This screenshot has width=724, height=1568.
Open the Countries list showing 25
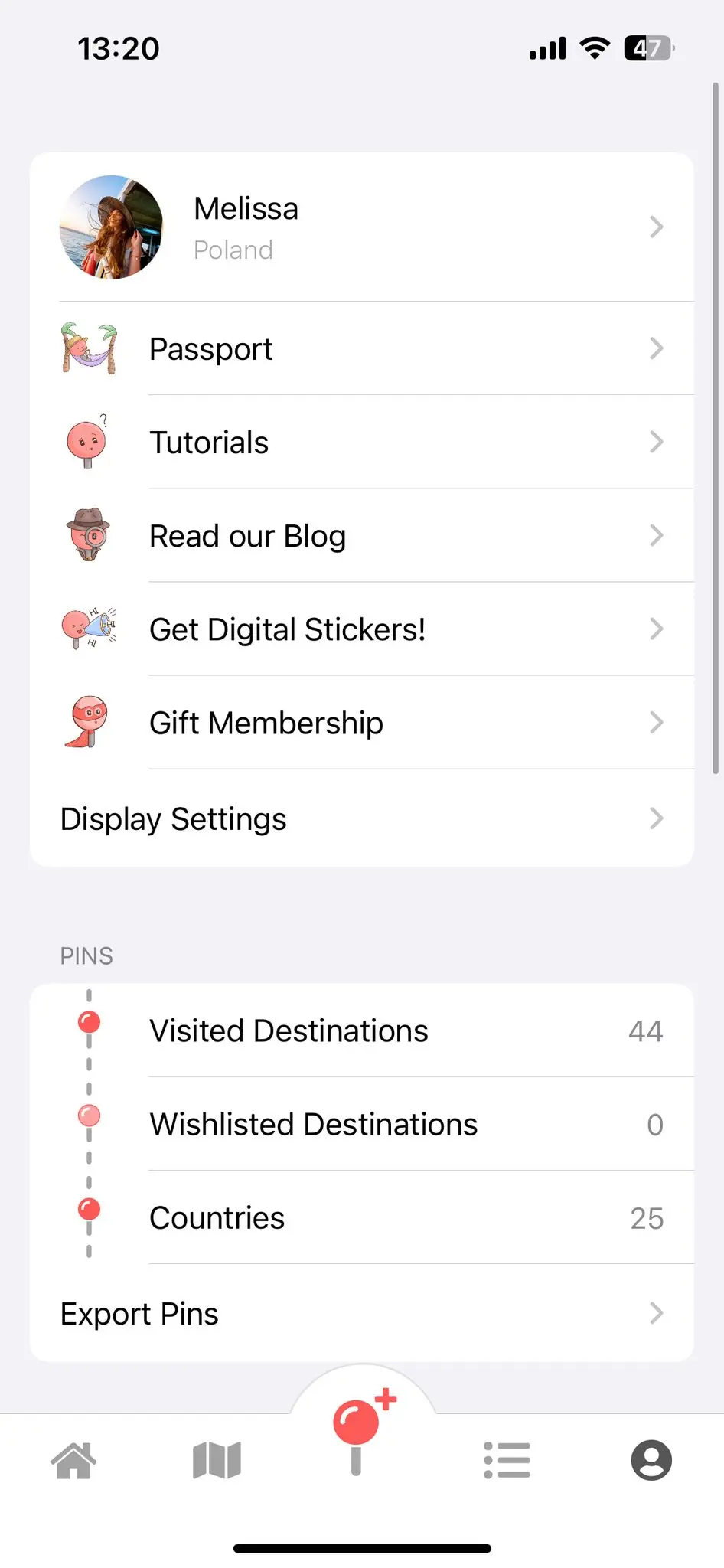(x=217, y=1217)
